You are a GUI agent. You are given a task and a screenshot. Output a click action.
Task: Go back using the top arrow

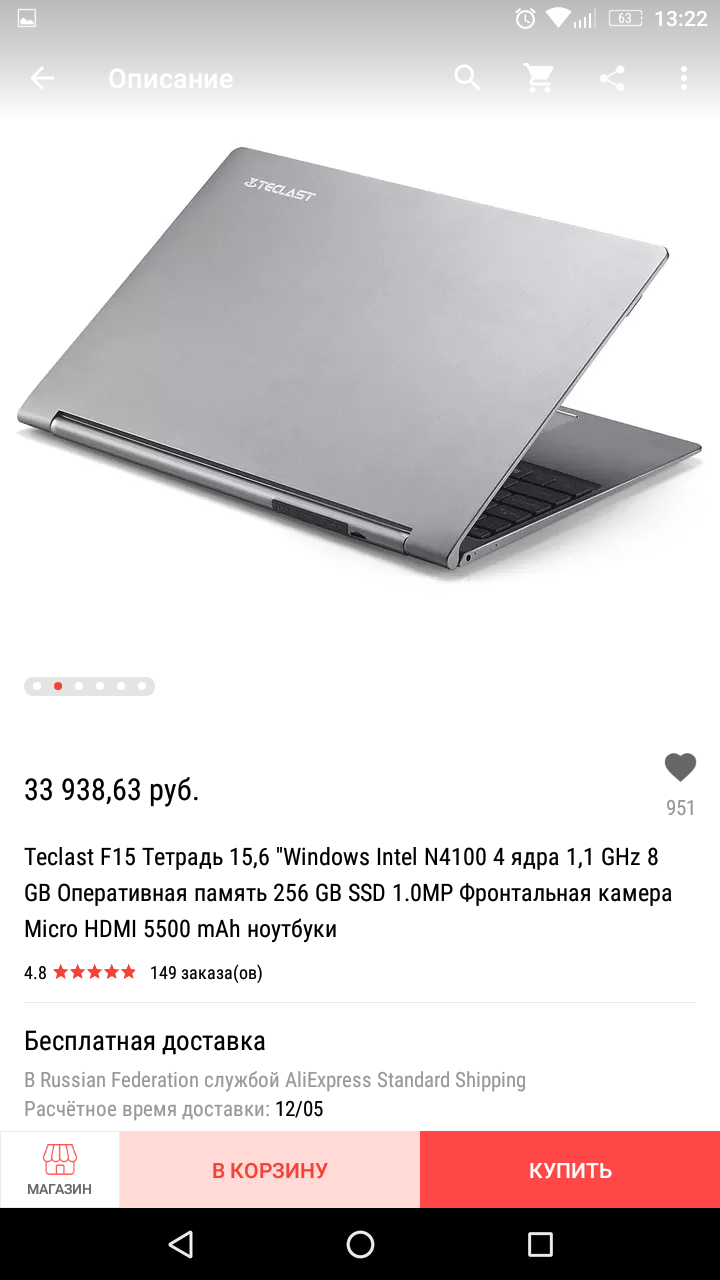pyautogui.click(x=42, y=78)
